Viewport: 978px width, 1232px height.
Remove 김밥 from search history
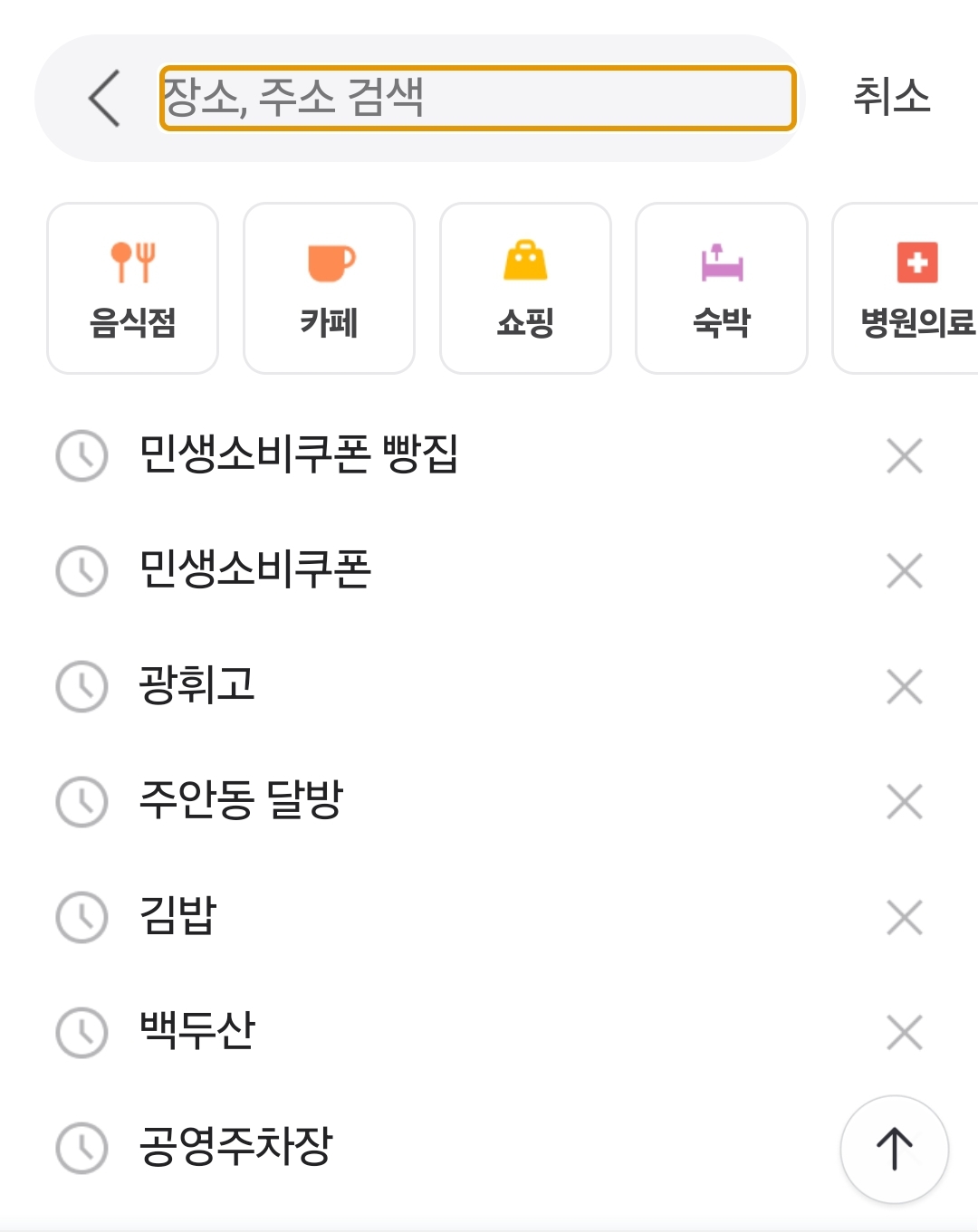903,915
